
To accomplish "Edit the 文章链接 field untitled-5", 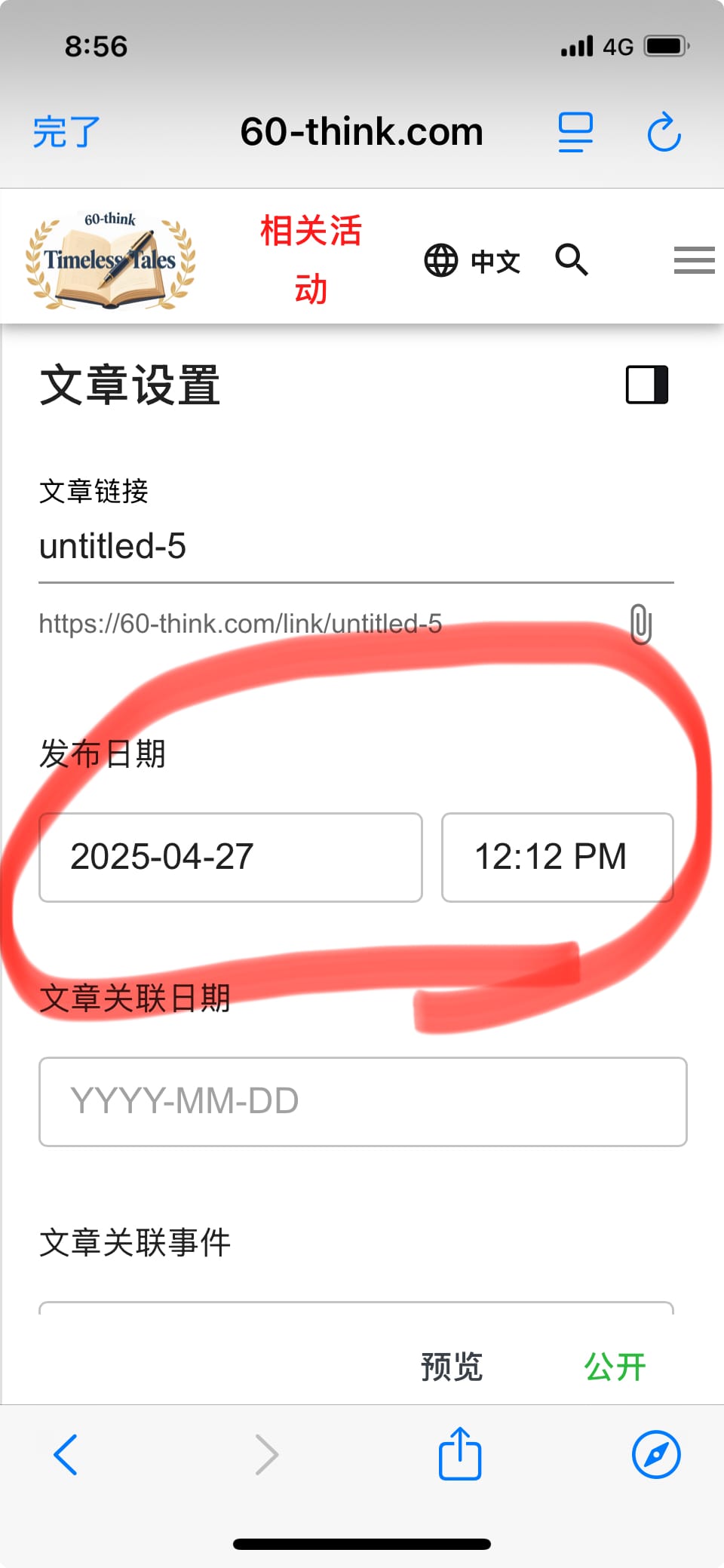I will coord(354,547).
